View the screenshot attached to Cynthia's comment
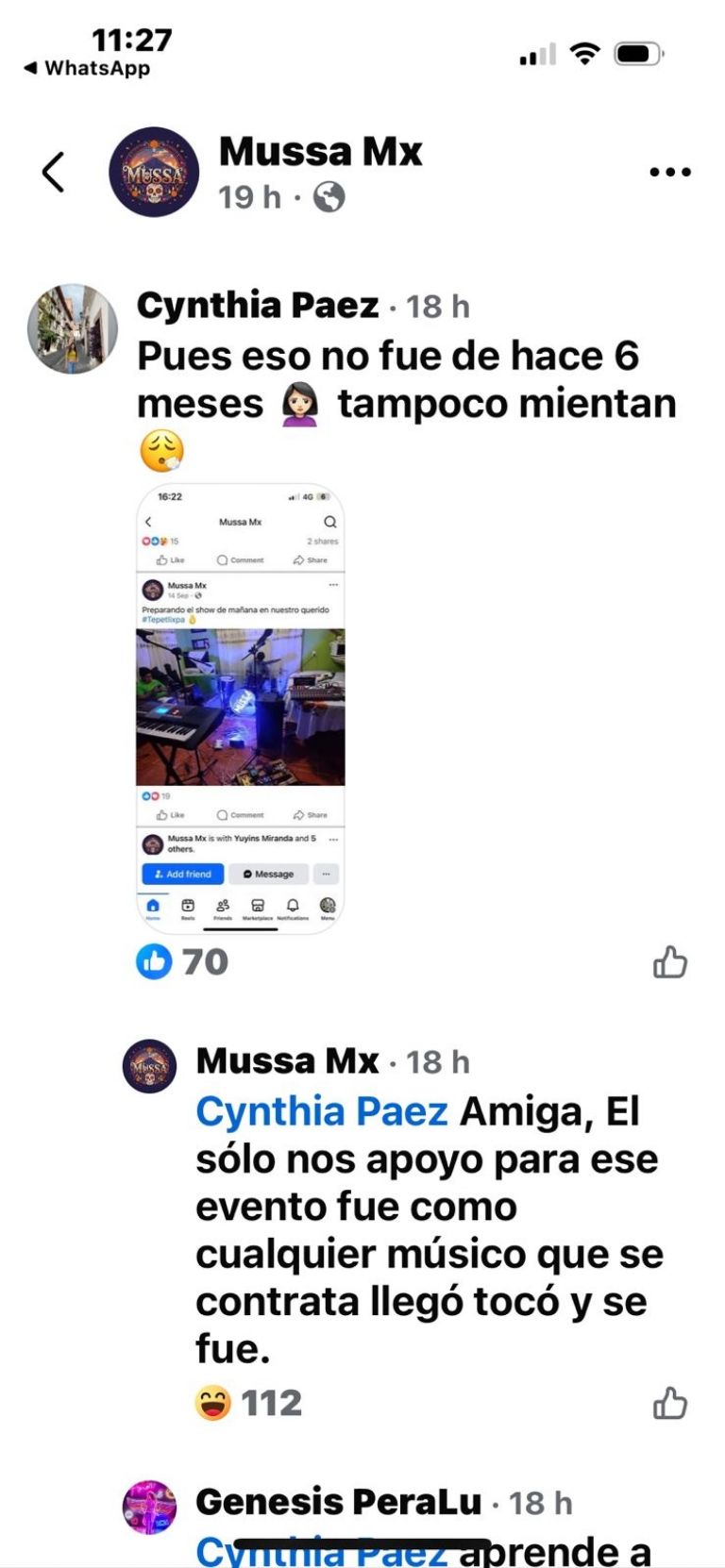725x1568 pixels. click(x=241, y=708)
